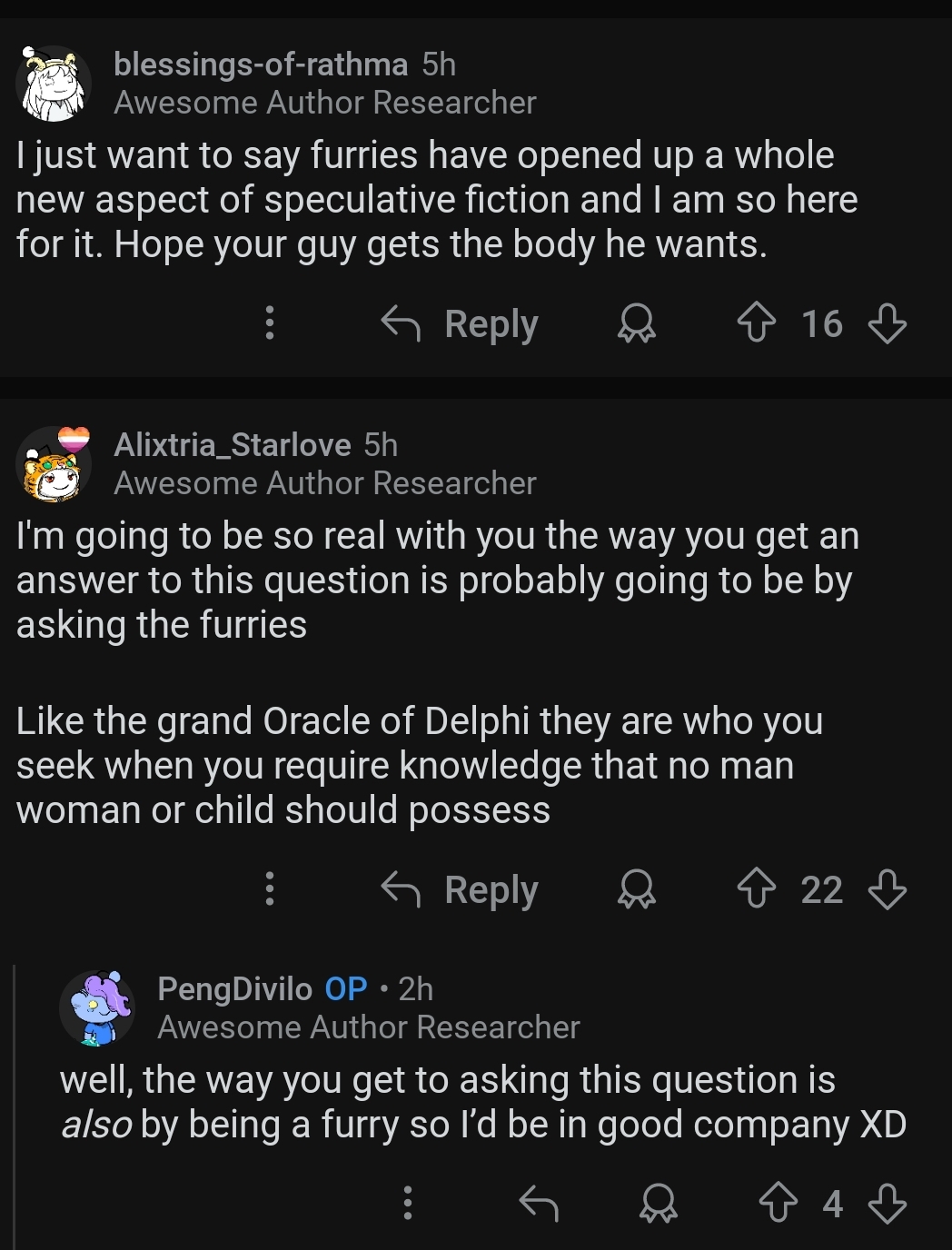Viewport: 952px width, 1250px height.
Task: Upvote PengDivilo's reply
Action: coord(778,1204)
